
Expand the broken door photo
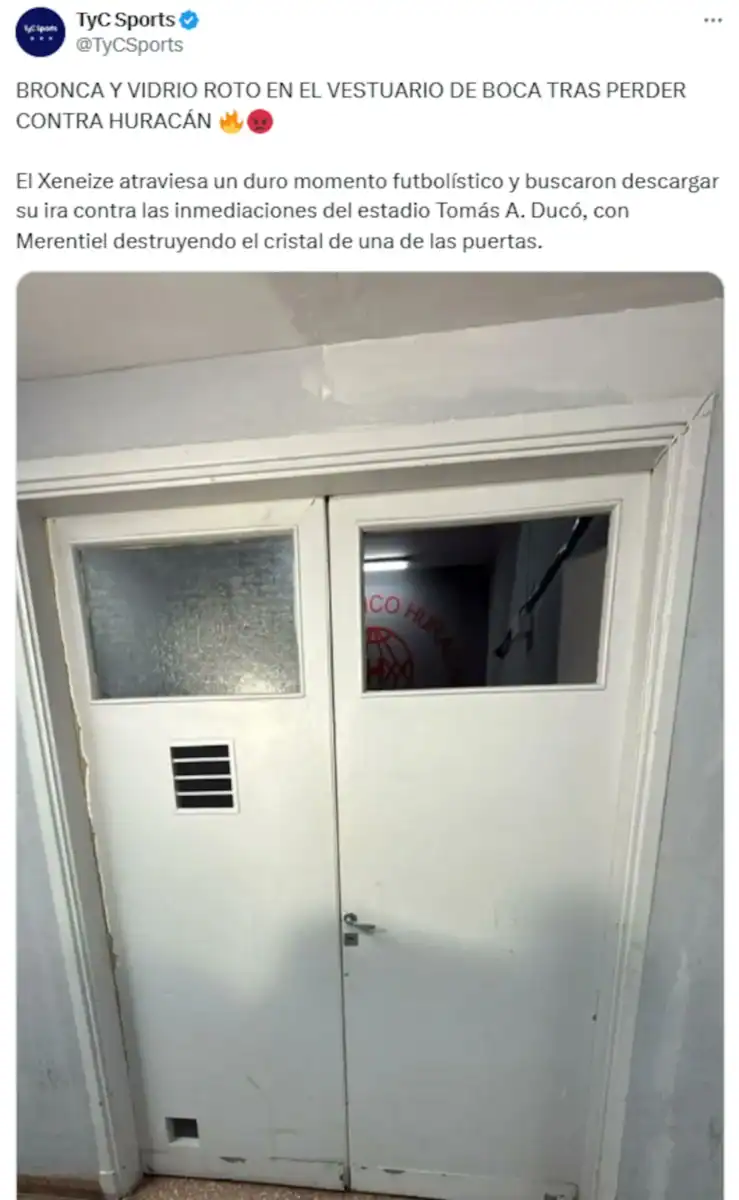click(370, 735)
